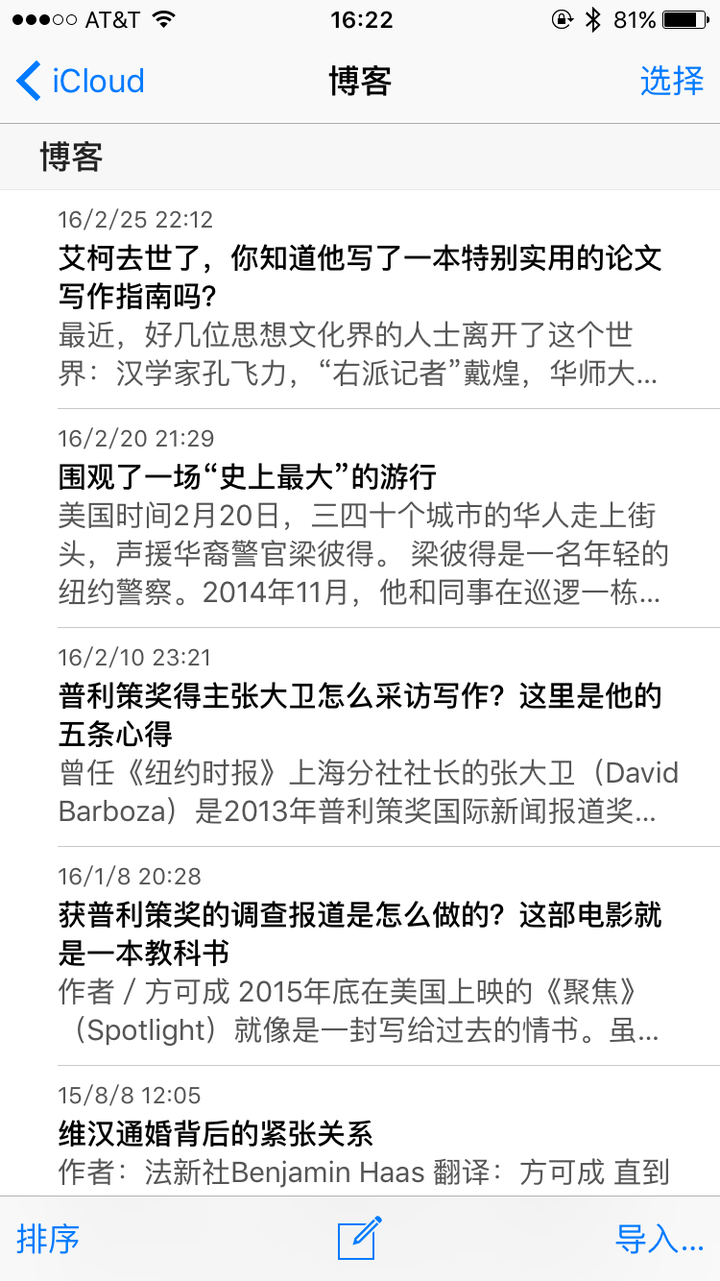This screenshot has height=1281, width=720.
Task: Tap 导入 to import documents
Action: click(659, 1239)
